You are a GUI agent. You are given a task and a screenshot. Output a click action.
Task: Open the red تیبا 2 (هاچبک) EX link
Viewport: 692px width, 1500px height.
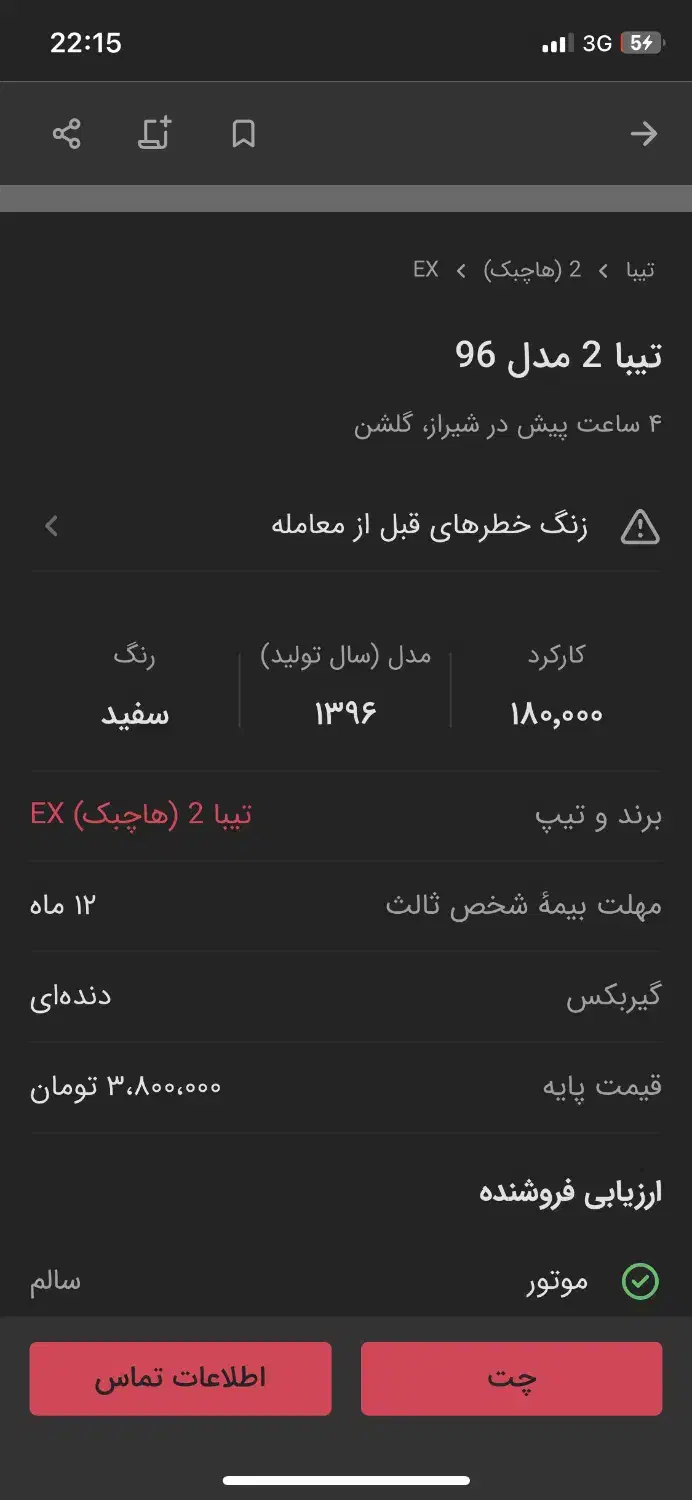[x=141, y=815]
